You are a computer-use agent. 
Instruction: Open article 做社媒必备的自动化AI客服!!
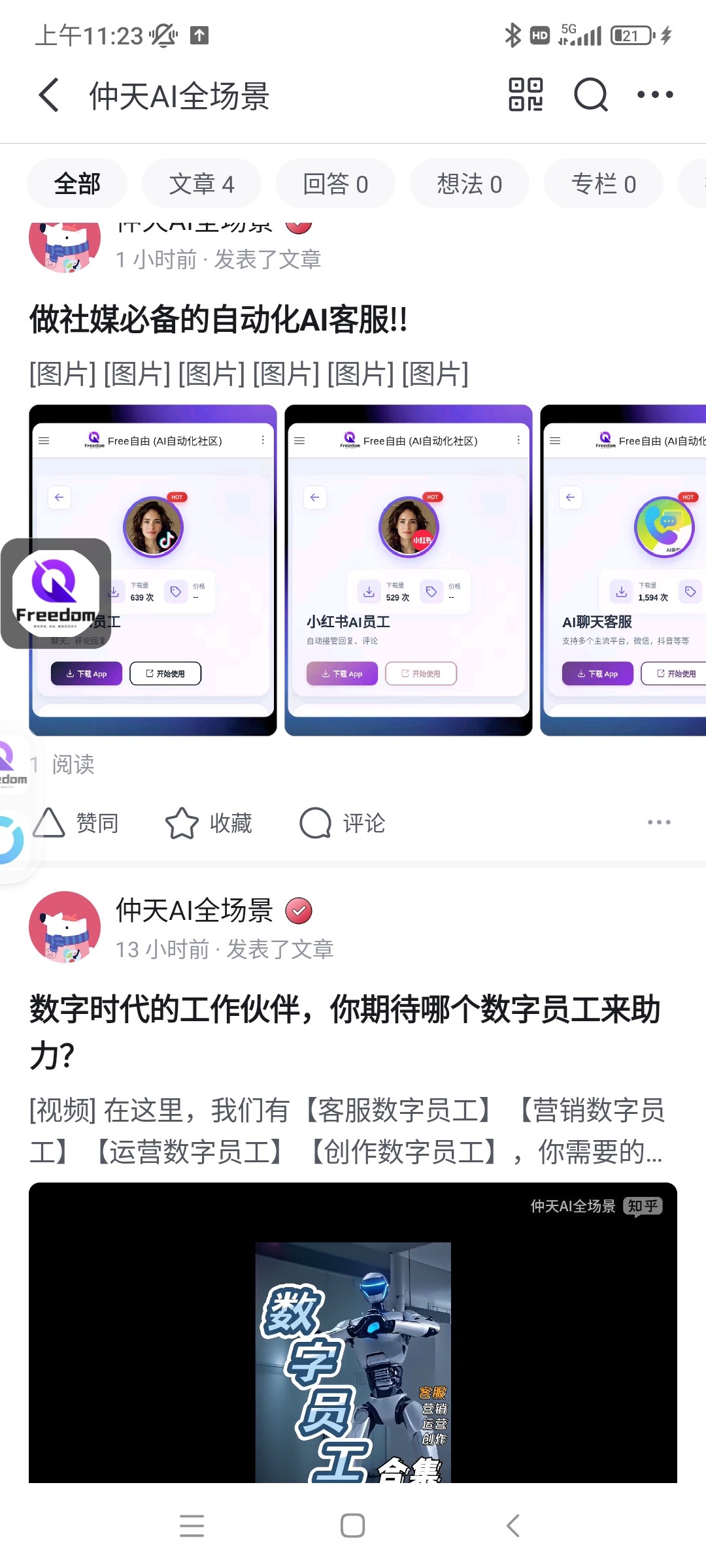tap(218, 320)
